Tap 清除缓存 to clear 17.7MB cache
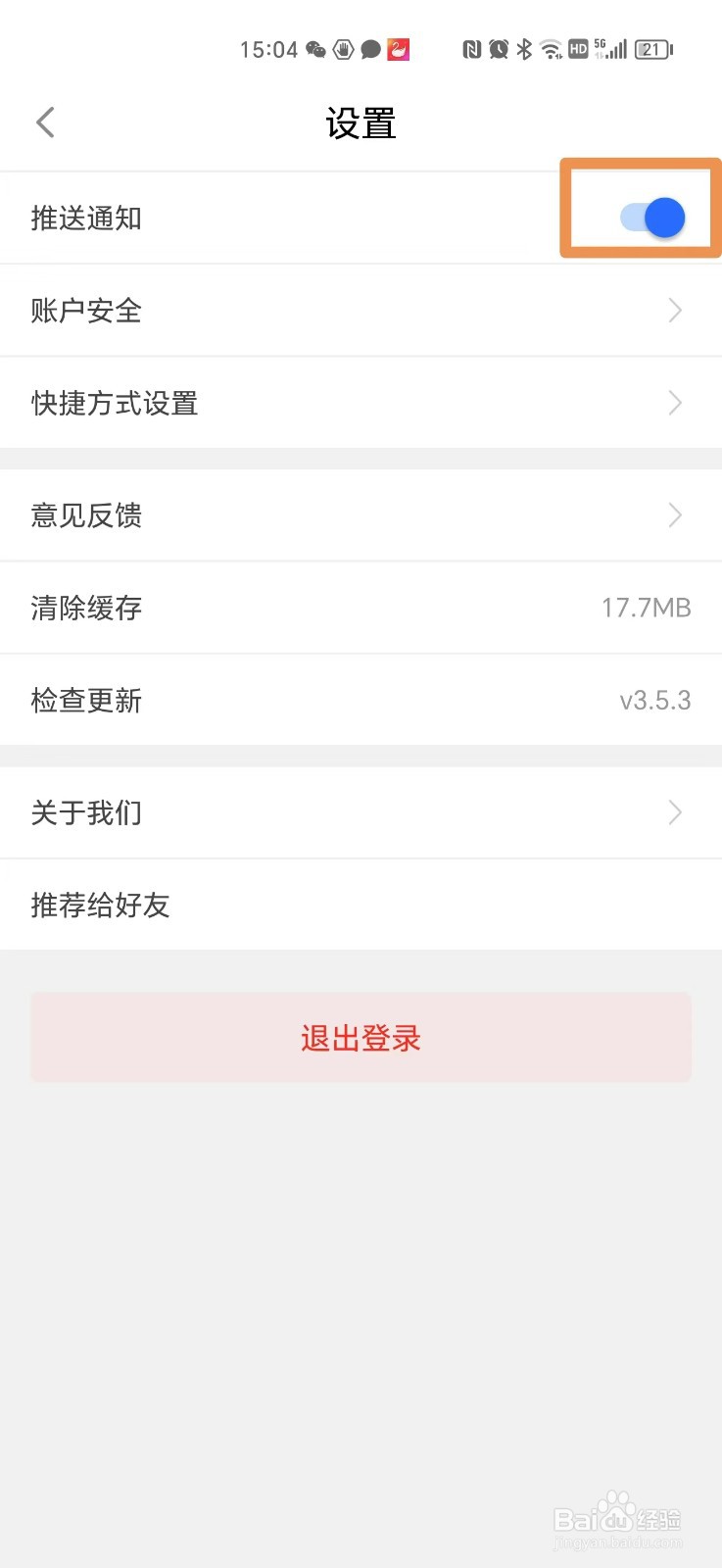The image size is (722, 1568). click(x=361, y=608)
